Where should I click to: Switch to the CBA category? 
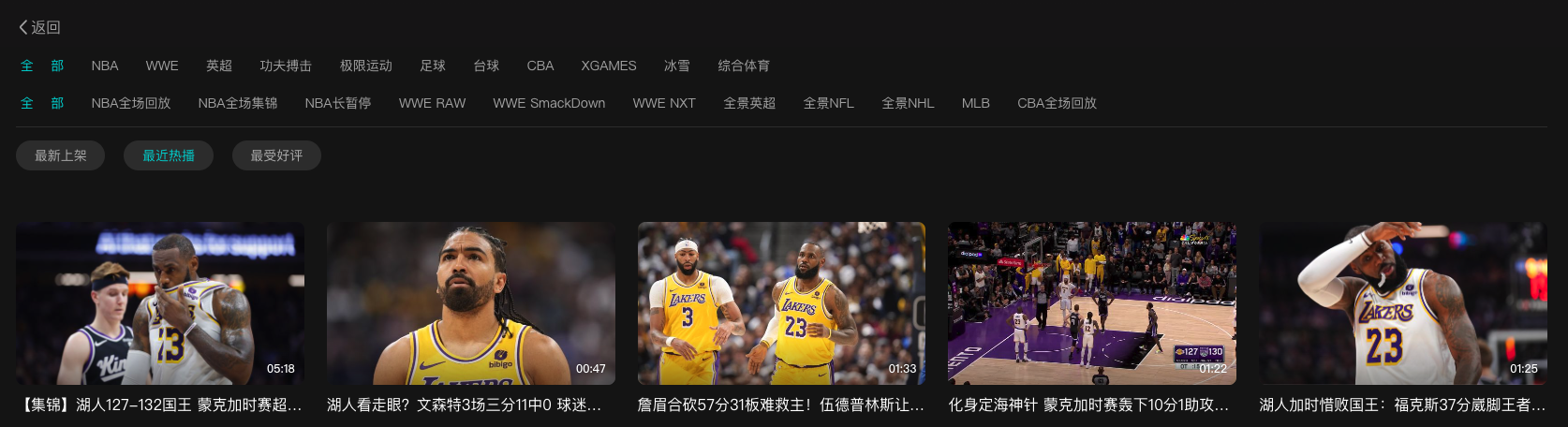[x=540, y=66]
